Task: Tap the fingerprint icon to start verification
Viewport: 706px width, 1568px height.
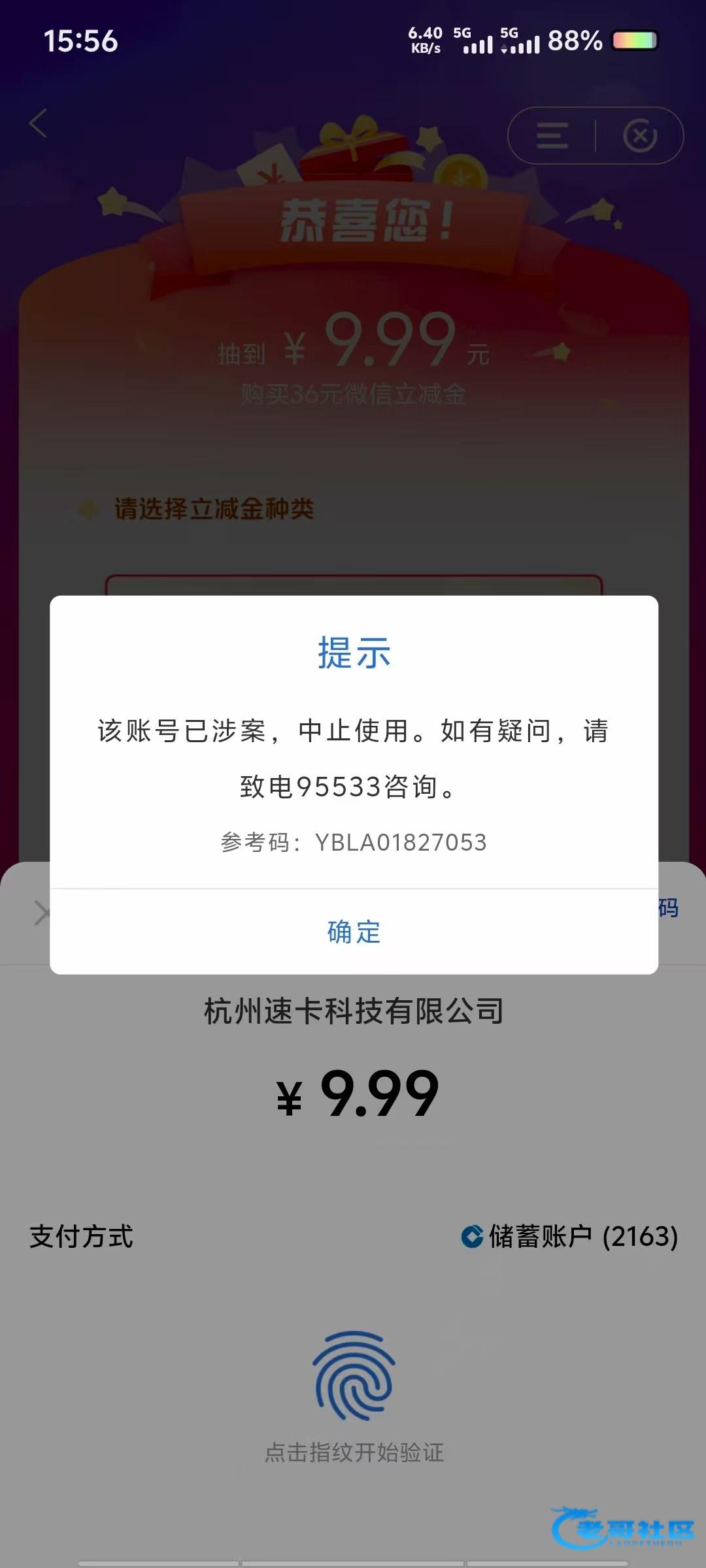Action: 354,1376
